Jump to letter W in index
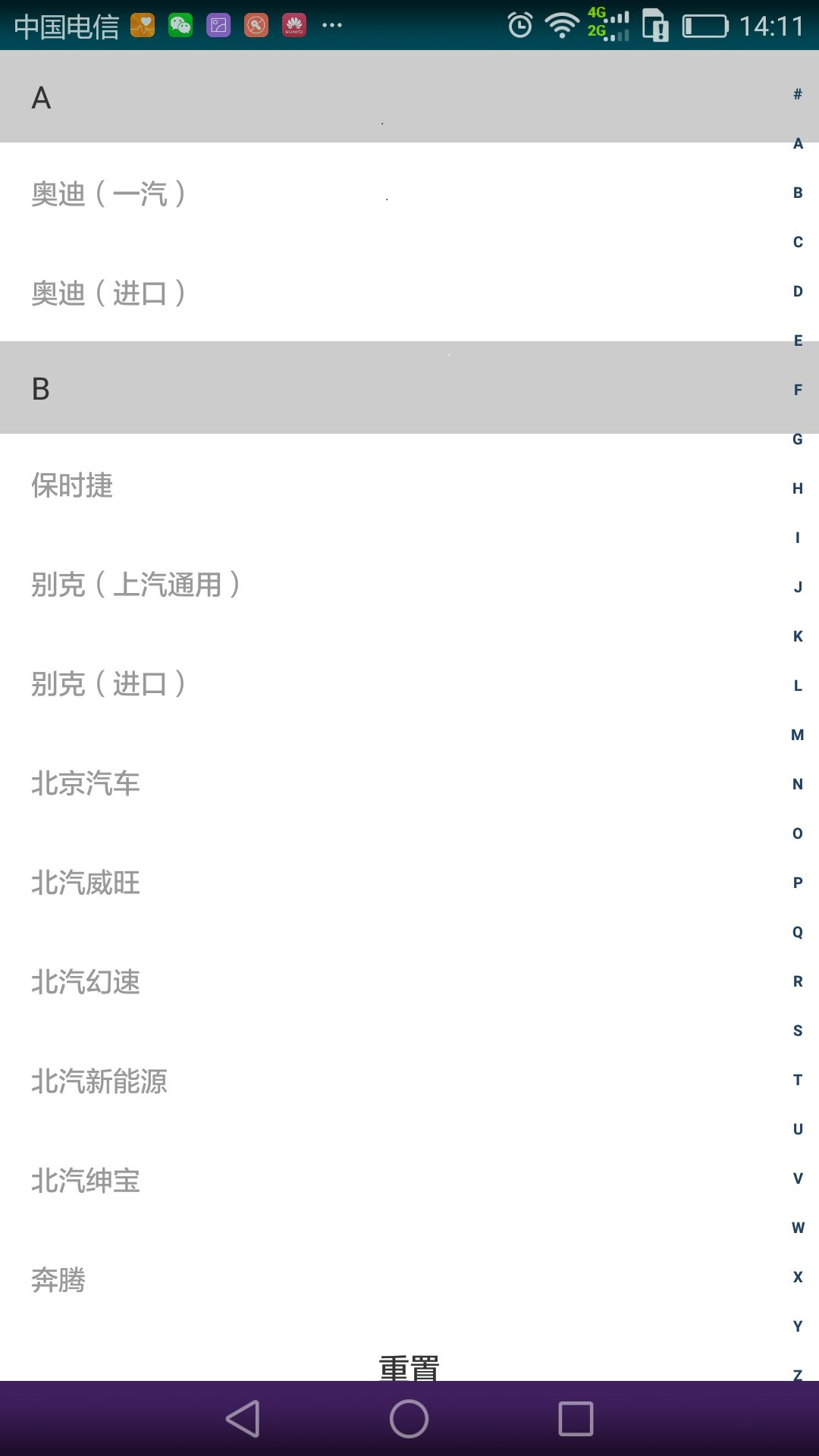This screenshot has width=819, height=1456. click(x=798, y=1228)
